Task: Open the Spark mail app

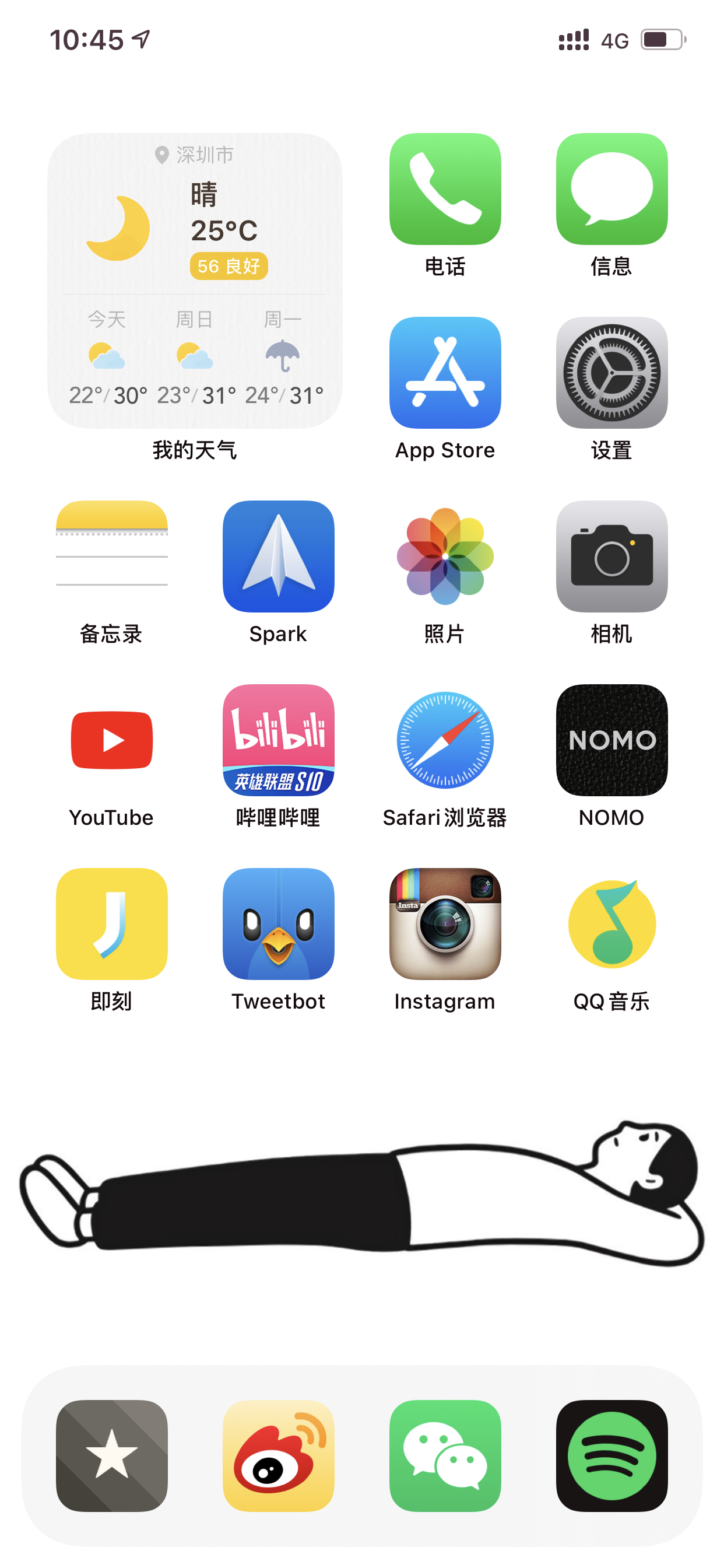Action: click(279, 556)
